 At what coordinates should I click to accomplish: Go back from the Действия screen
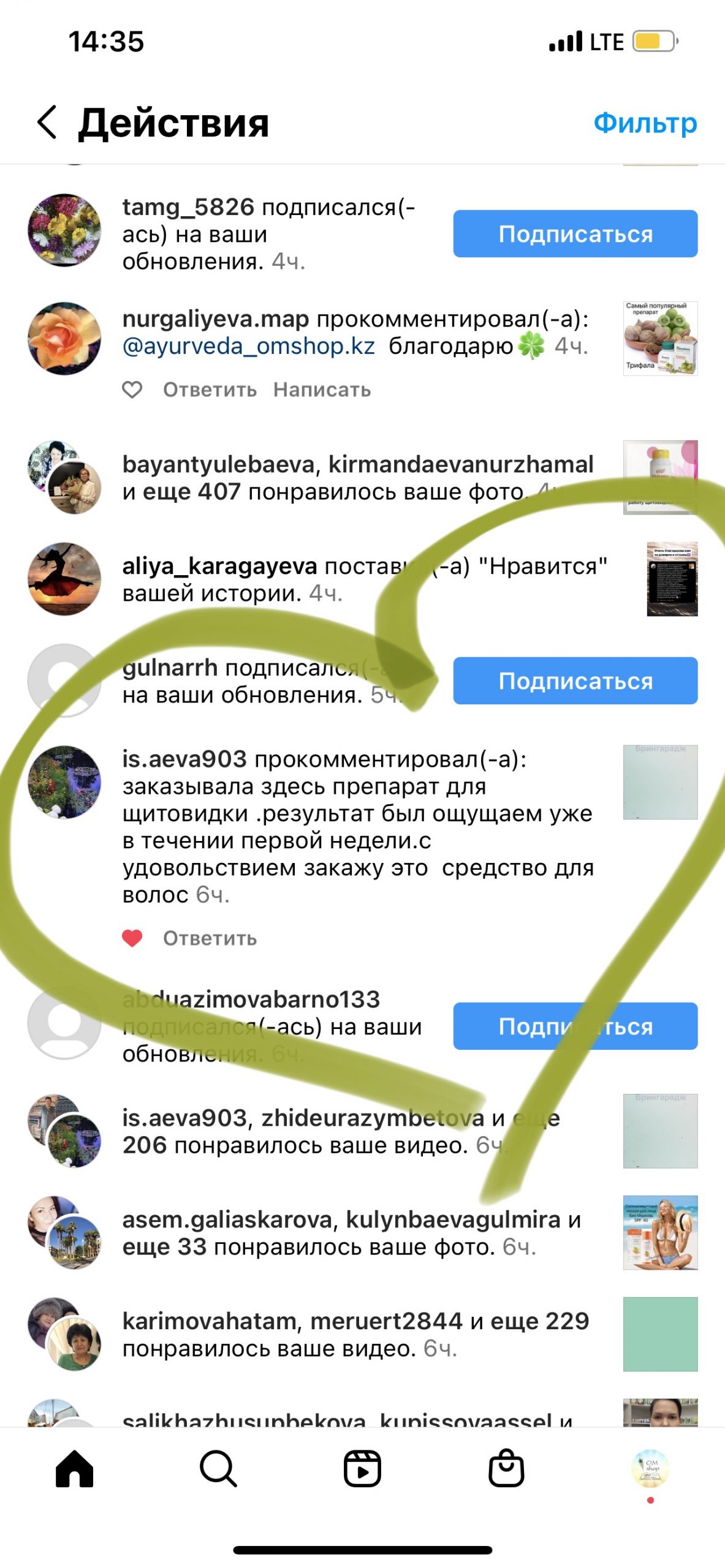point(48,122)
